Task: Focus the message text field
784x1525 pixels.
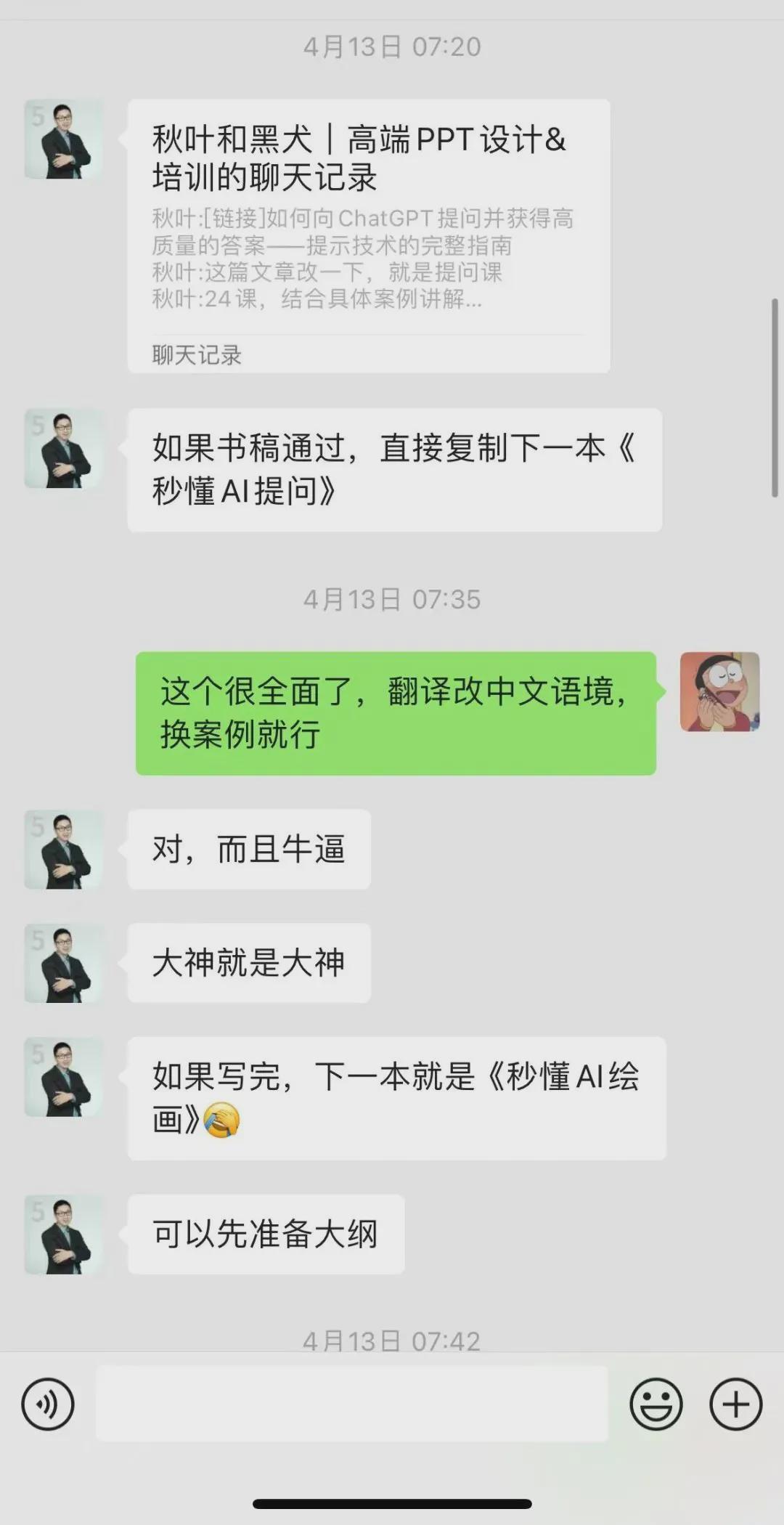Action: coord(352,1404)
